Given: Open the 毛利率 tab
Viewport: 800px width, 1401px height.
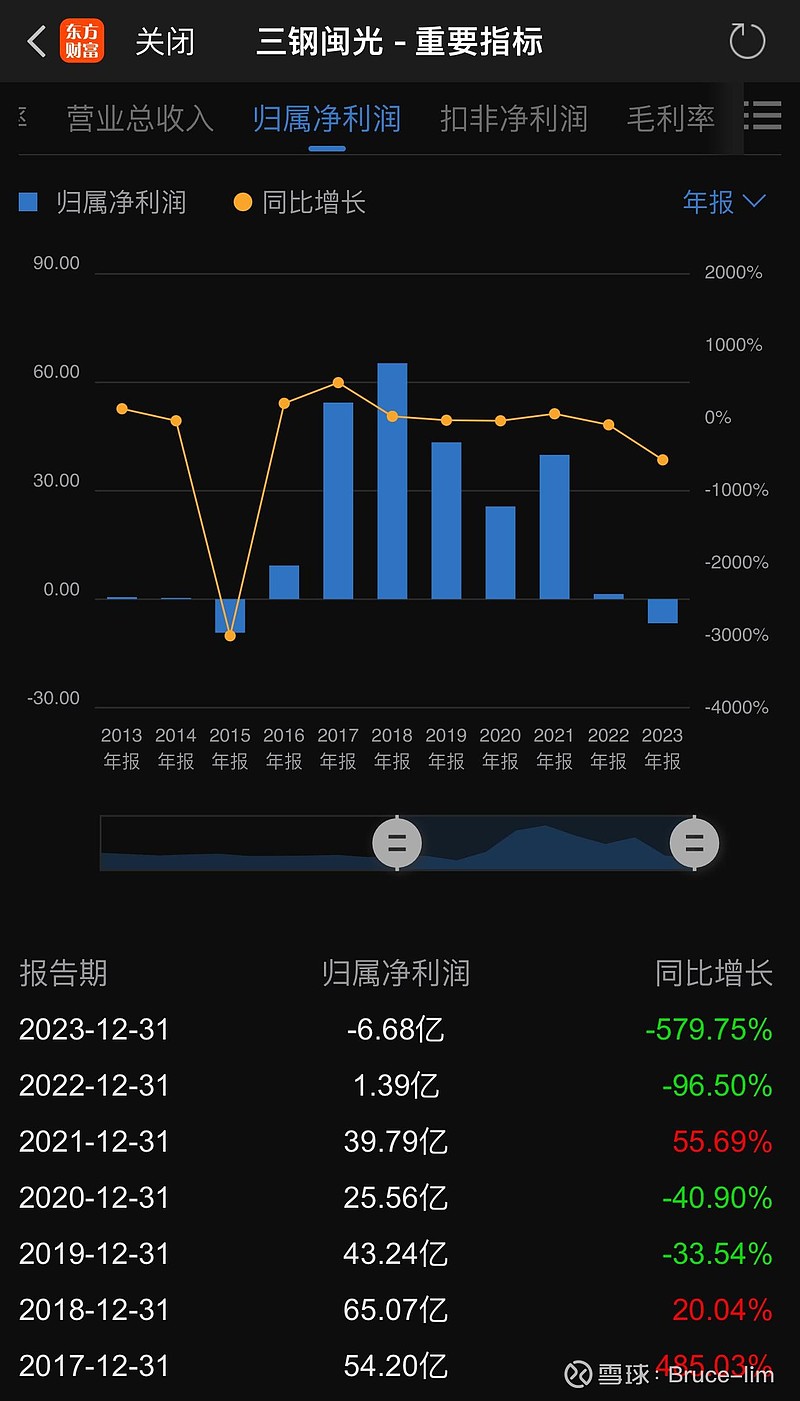Looking at the screenshot, I should [671, 119].
